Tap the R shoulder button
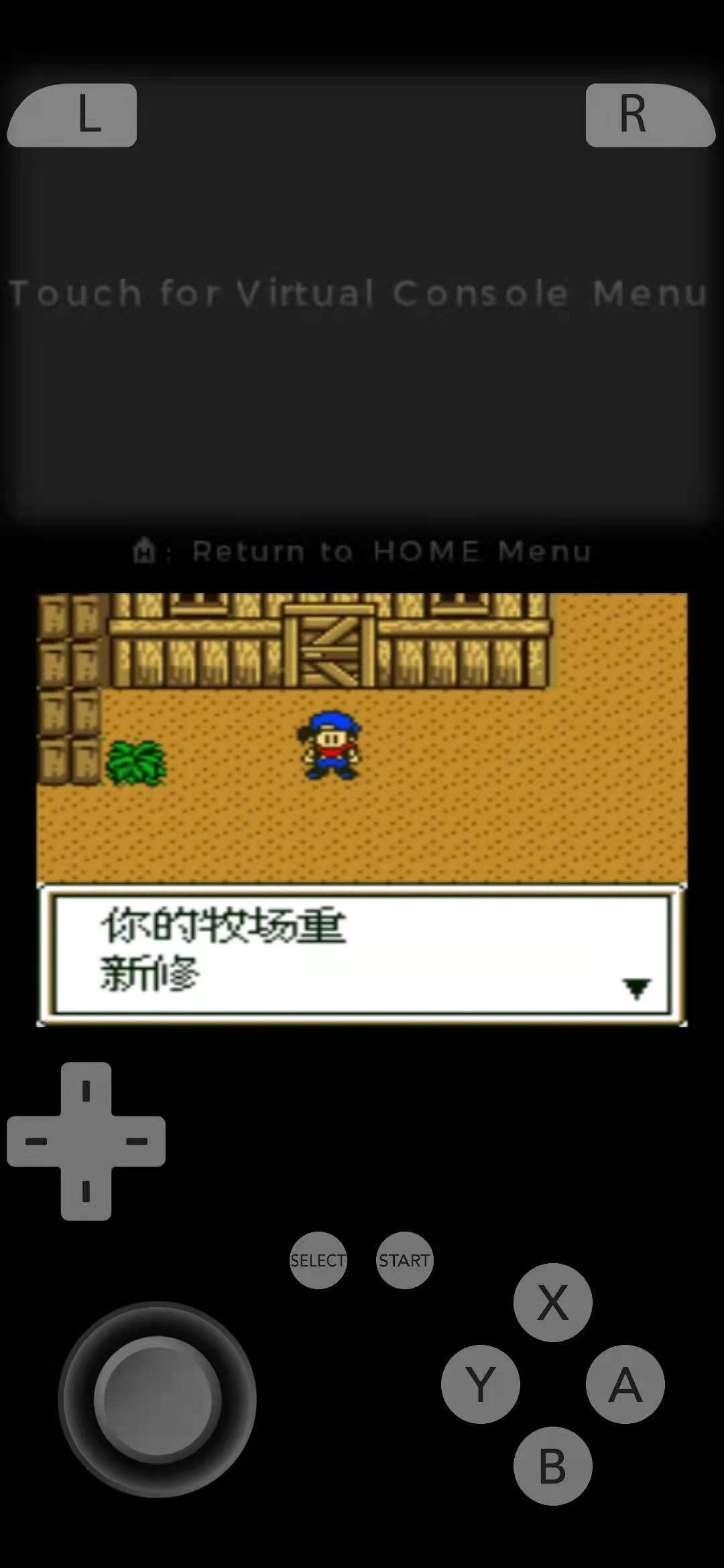This screenshot has height=1568, width=724. [x=649, y=115]
